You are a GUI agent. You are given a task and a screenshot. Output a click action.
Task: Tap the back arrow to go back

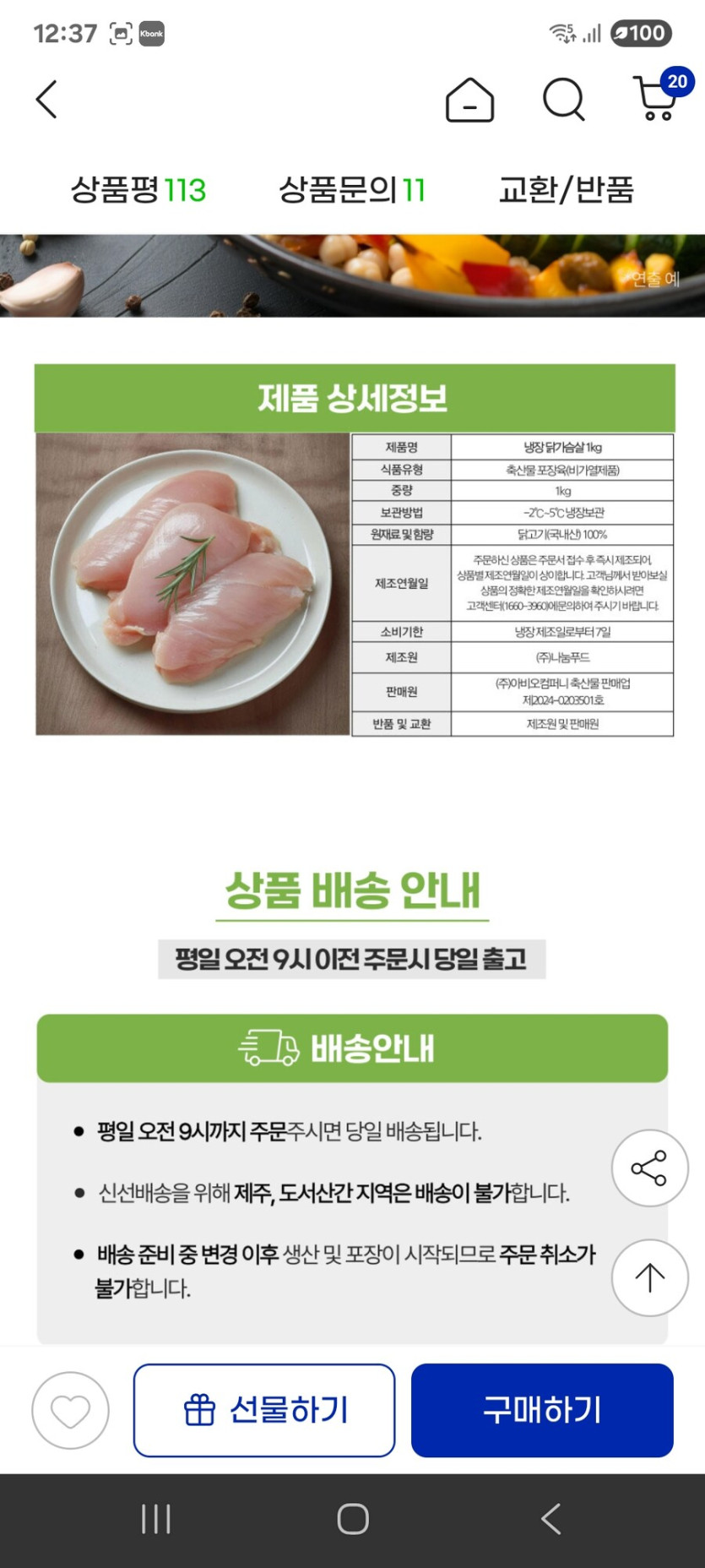[x=46, y=99]
